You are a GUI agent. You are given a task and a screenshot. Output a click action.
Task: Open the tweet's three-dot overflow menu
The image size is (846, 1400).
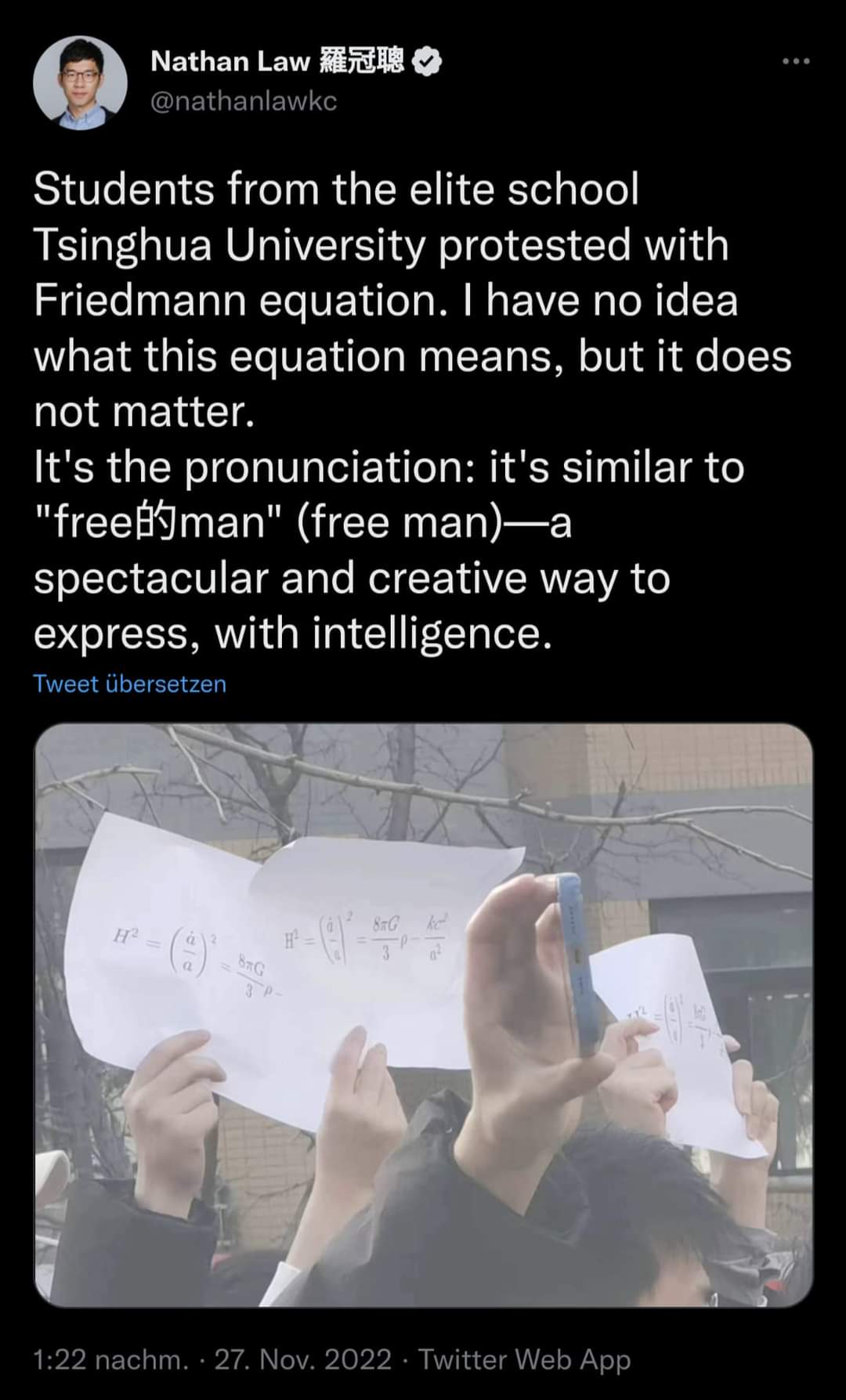pyautogui.click(x=796, y=61)
